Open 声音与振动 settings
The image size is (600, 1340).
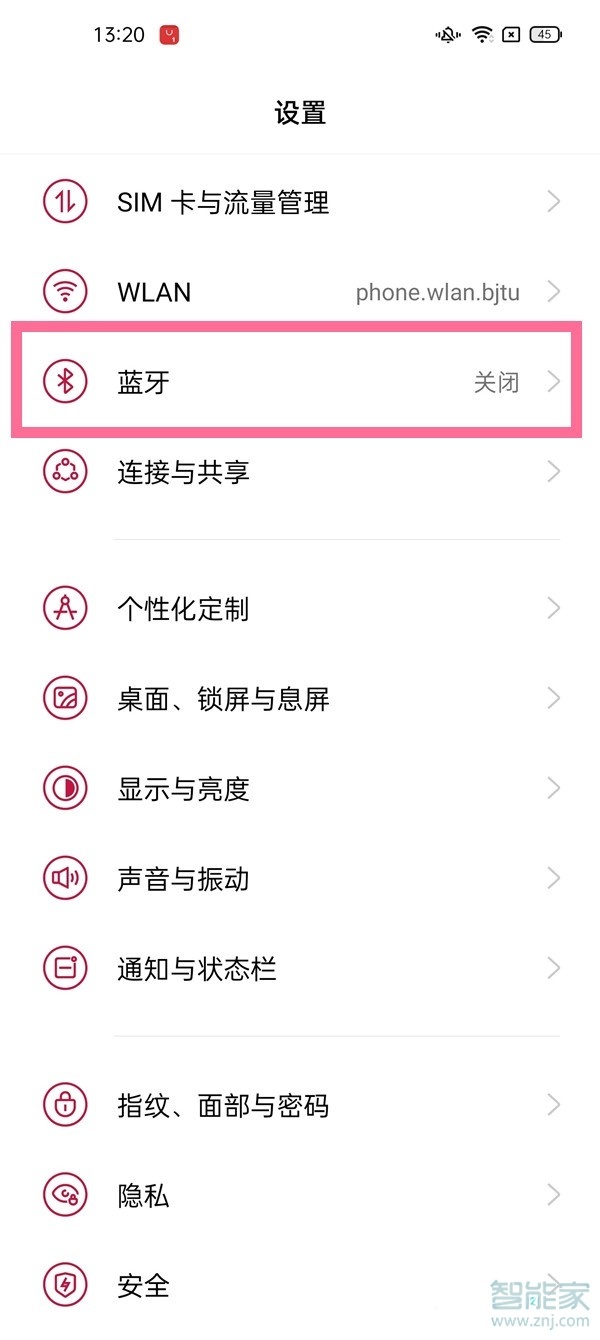tap(300, 878)
